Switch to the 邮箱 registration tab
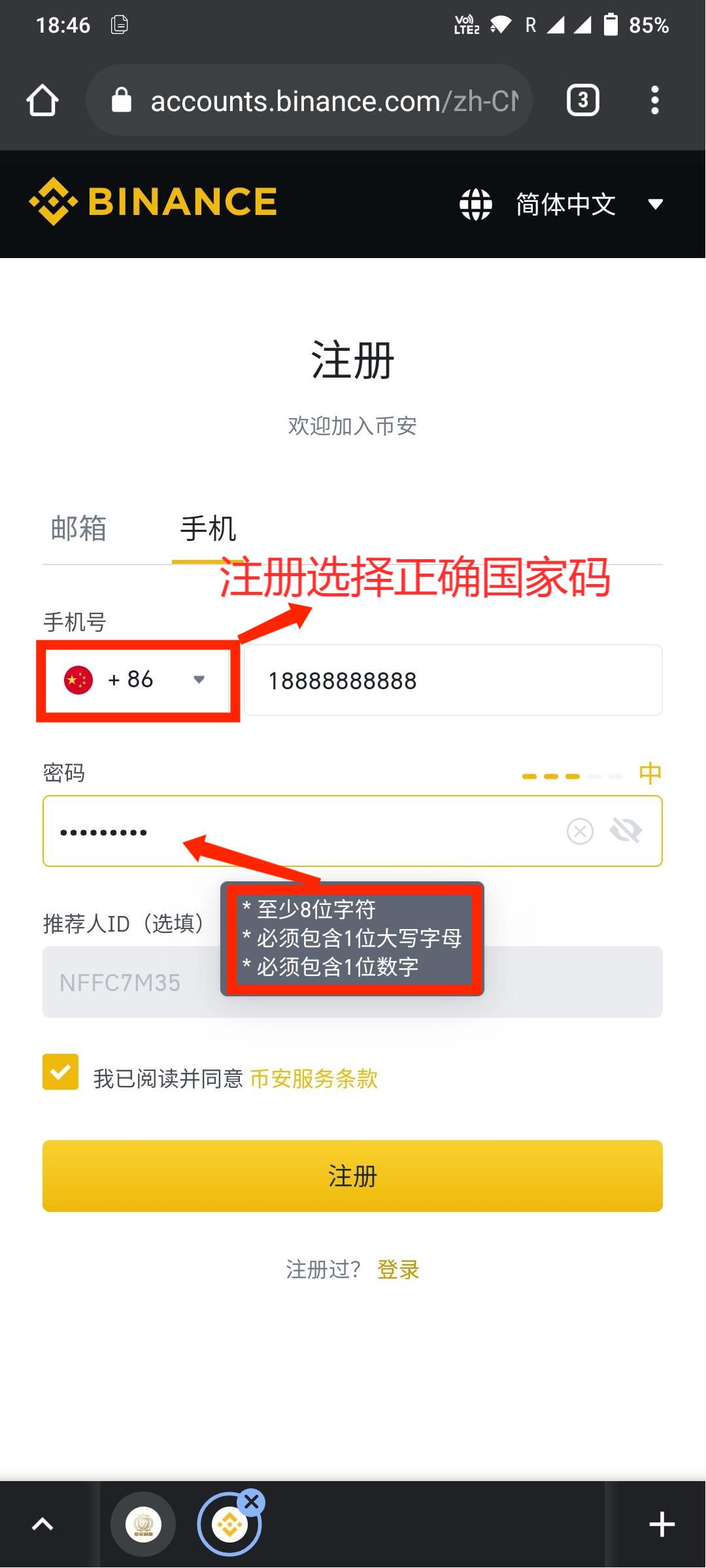 point(78,528)
